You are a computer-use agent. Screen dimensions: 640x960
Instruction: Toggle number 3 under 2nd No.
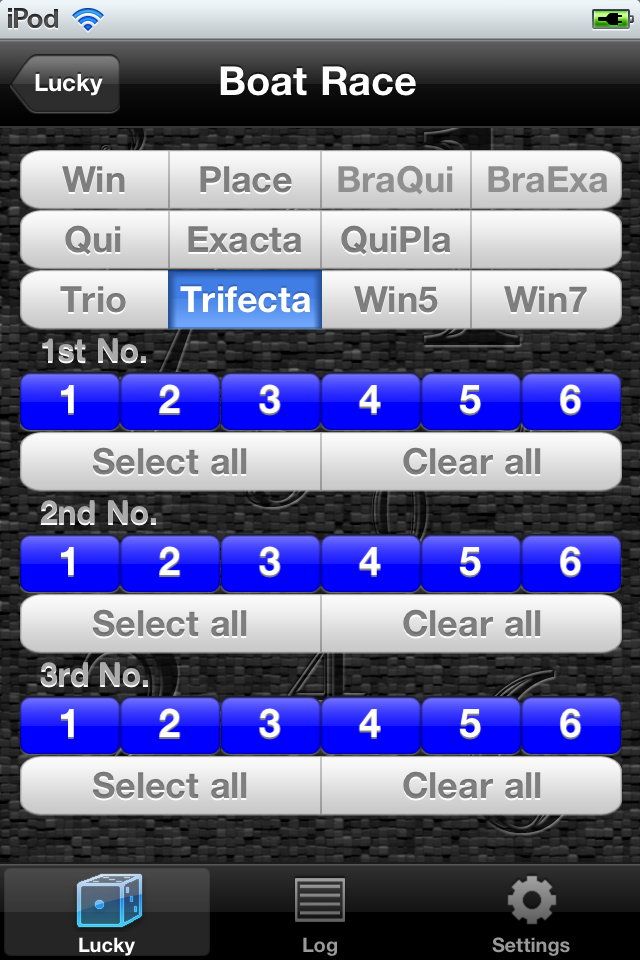click(x=270, y=563)
